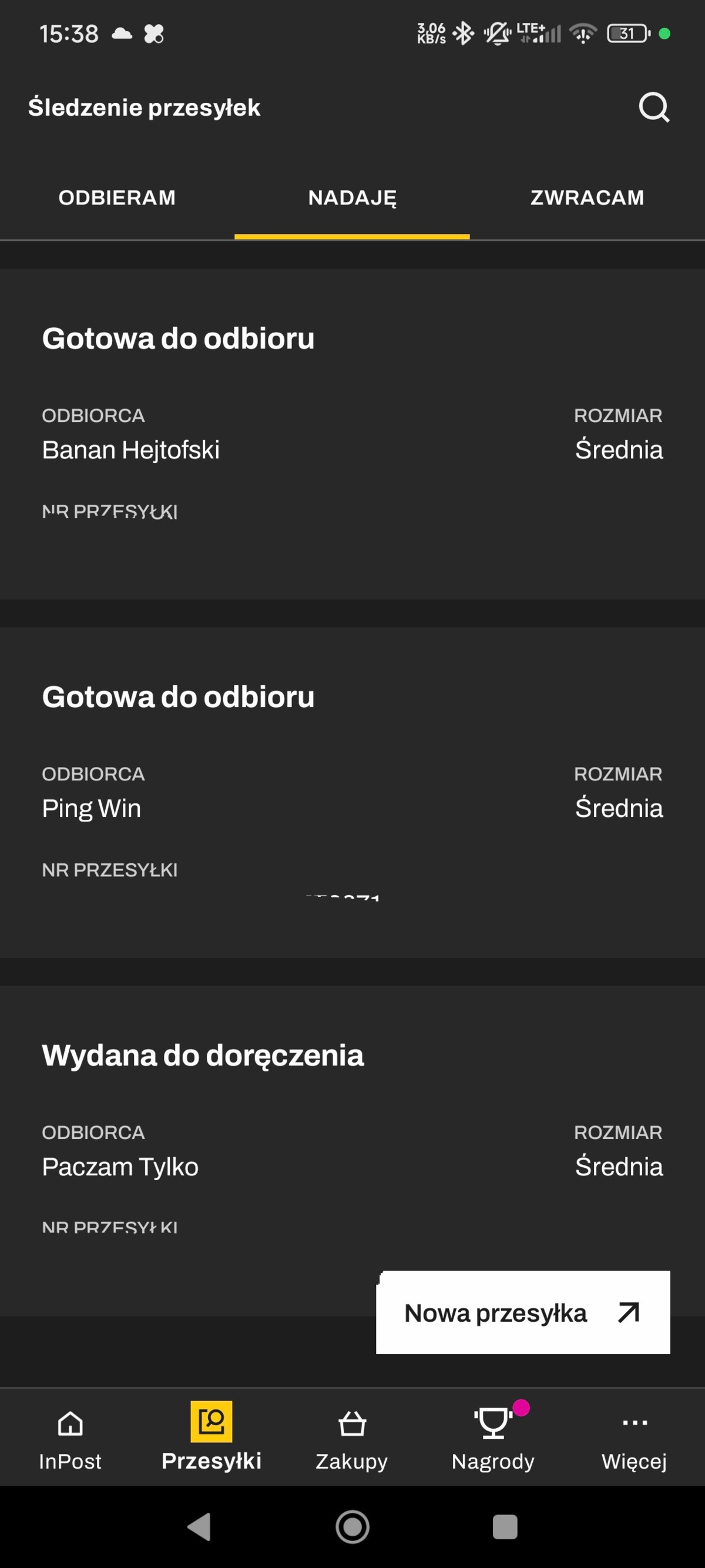
Task: Open the parcel search icon
Action: pos(653,108)
